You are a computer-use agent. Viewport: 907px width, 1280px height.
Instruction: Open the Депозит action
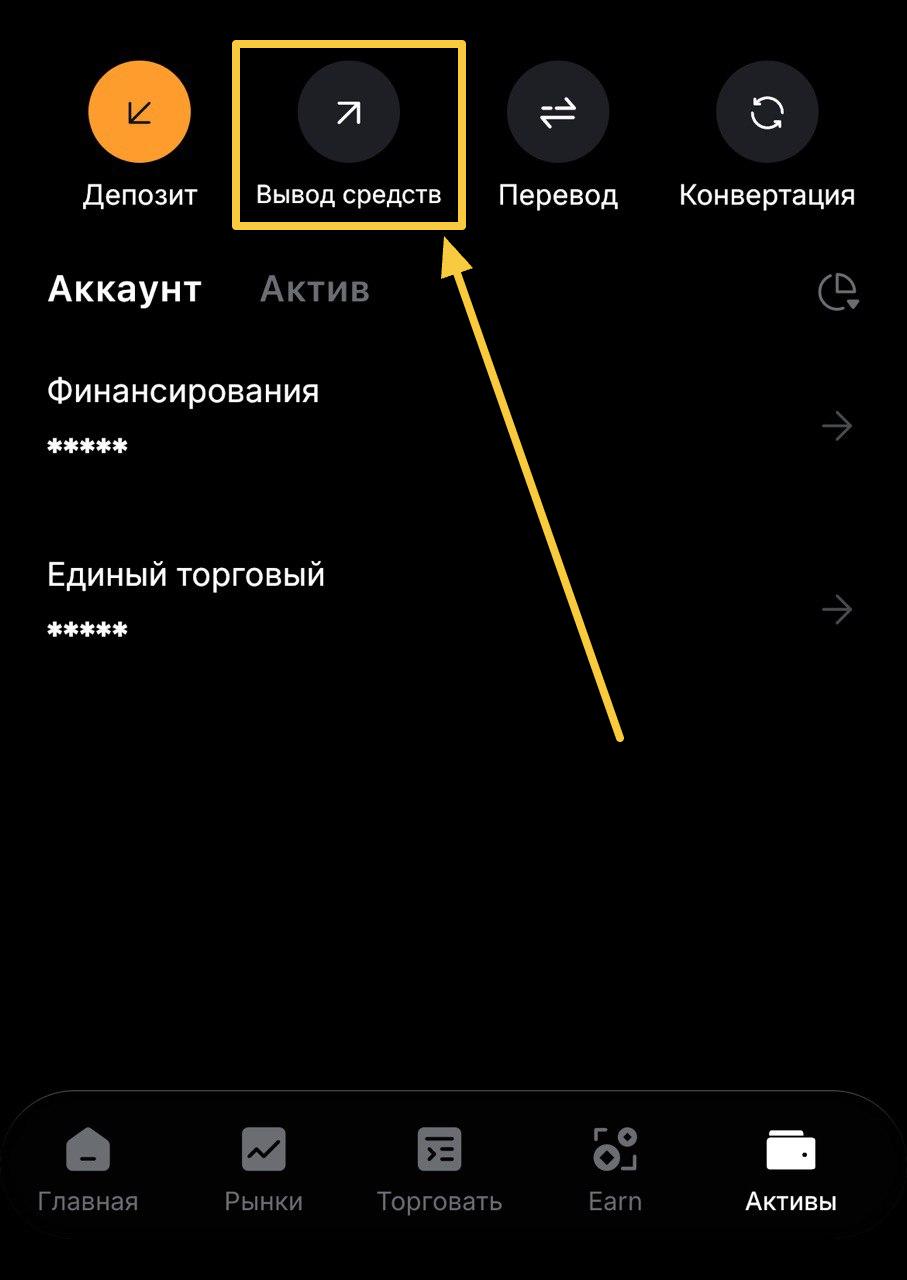pyautogui.click(x=140, y=112)
